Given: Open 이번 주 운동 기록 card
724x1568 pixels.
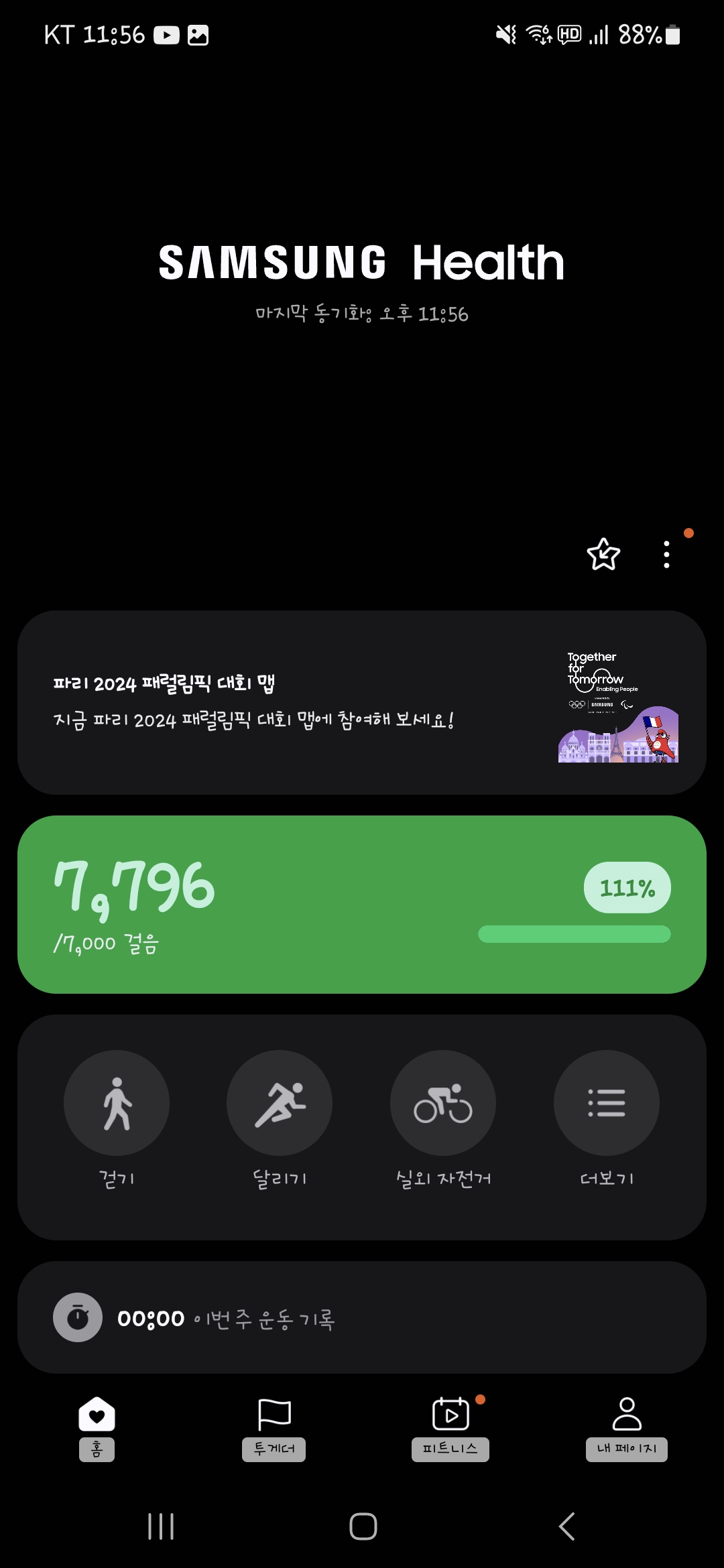Looking at the screenshot, I should [362, 1317].
